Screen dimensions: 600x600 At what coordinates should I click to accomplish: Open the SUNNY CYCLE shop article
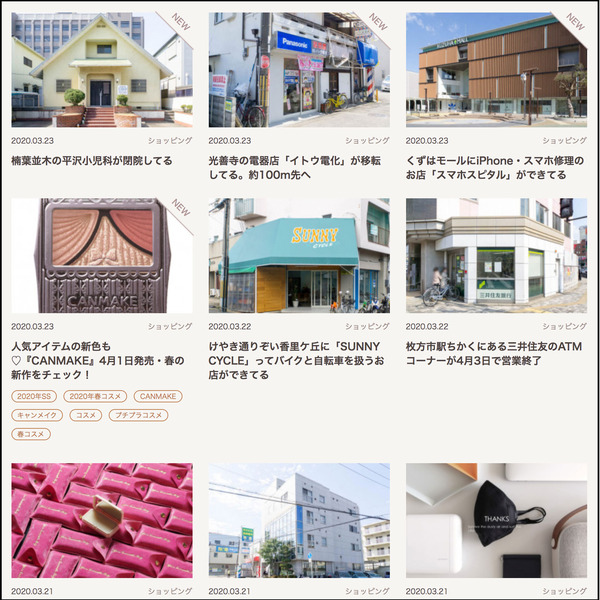point(298,360)
